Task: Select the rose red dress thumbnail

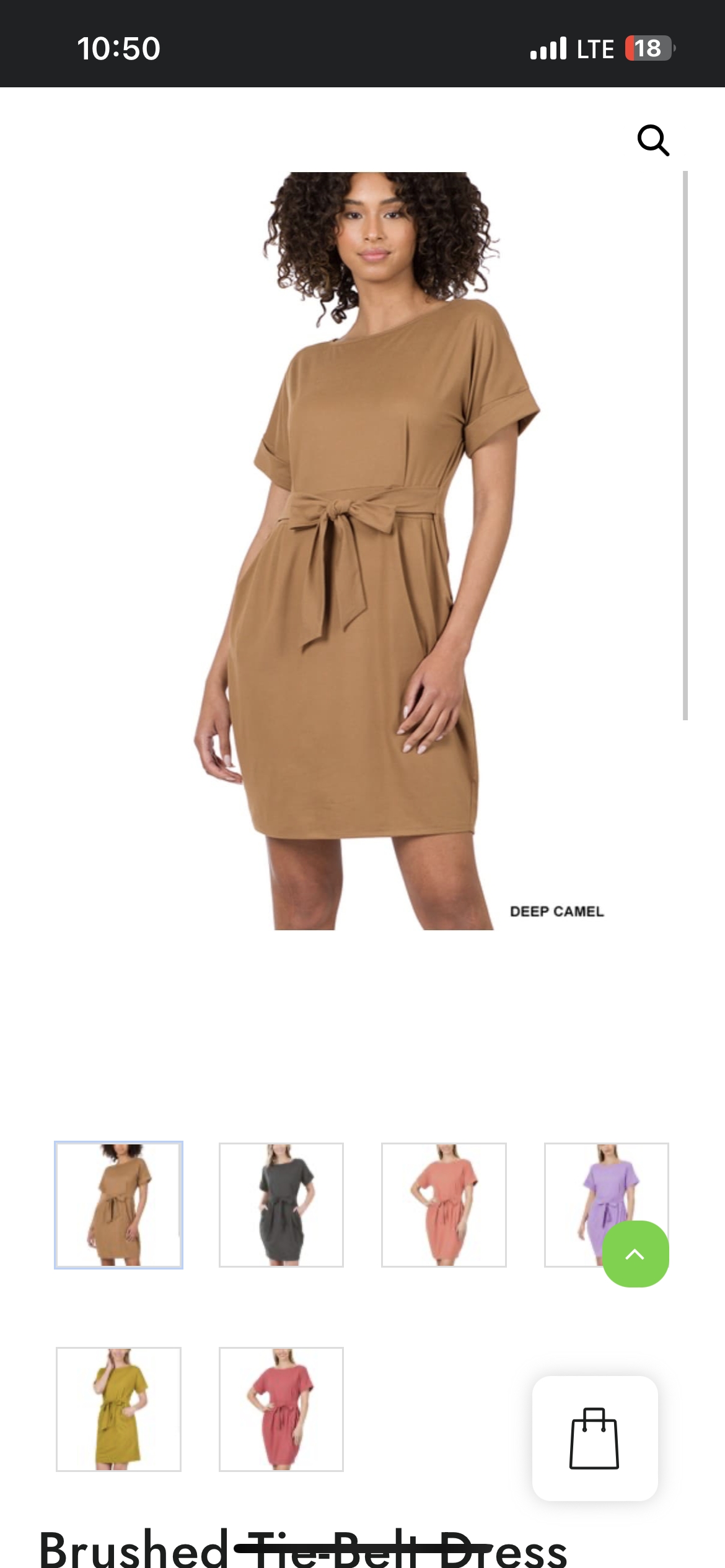Action: (x=281, y=1409)
